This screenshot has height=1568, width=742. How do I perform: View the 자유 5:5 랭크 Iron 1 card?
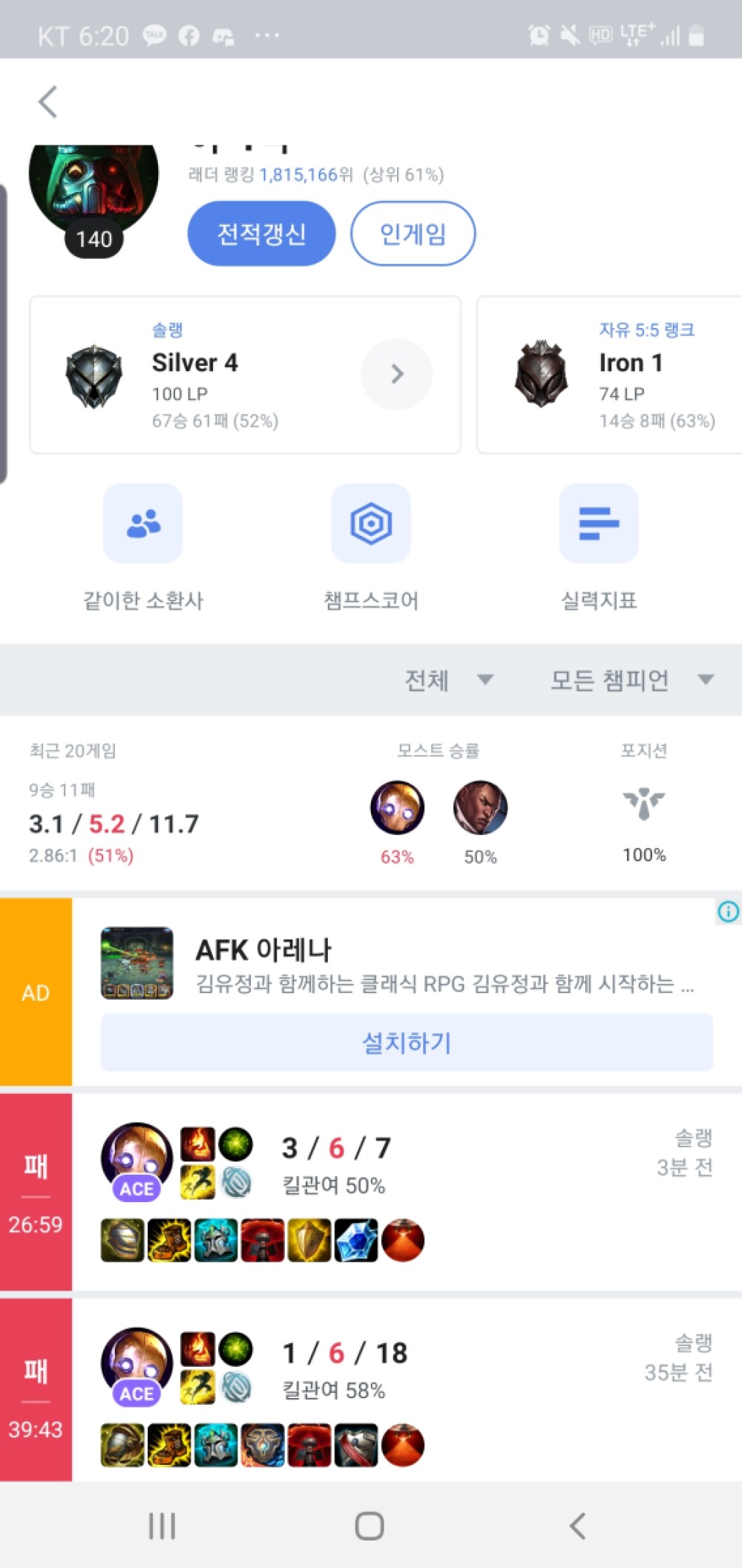tap(610, 375)
